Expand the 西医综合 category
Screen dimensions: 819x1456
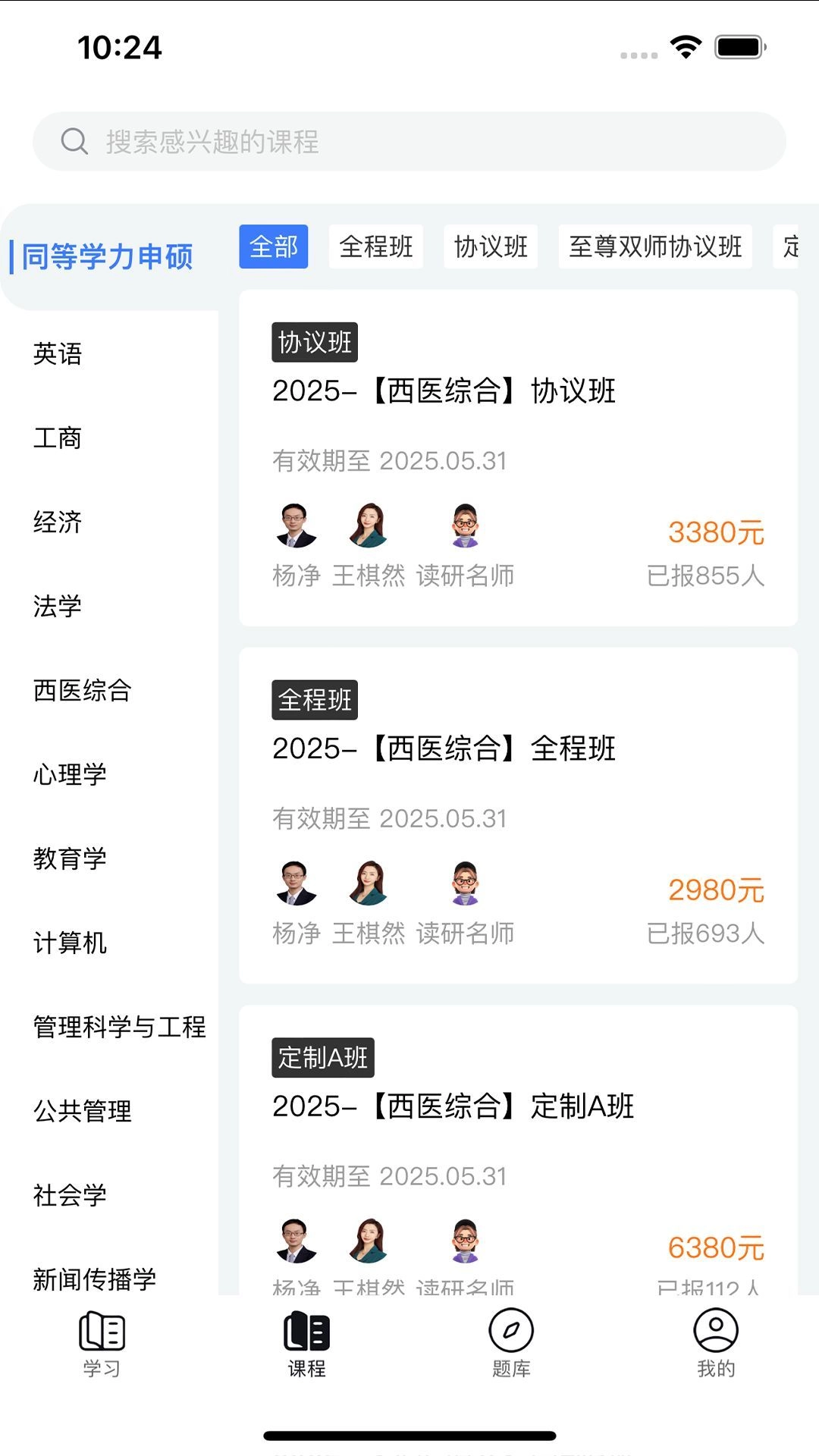[x=80, y=691]
